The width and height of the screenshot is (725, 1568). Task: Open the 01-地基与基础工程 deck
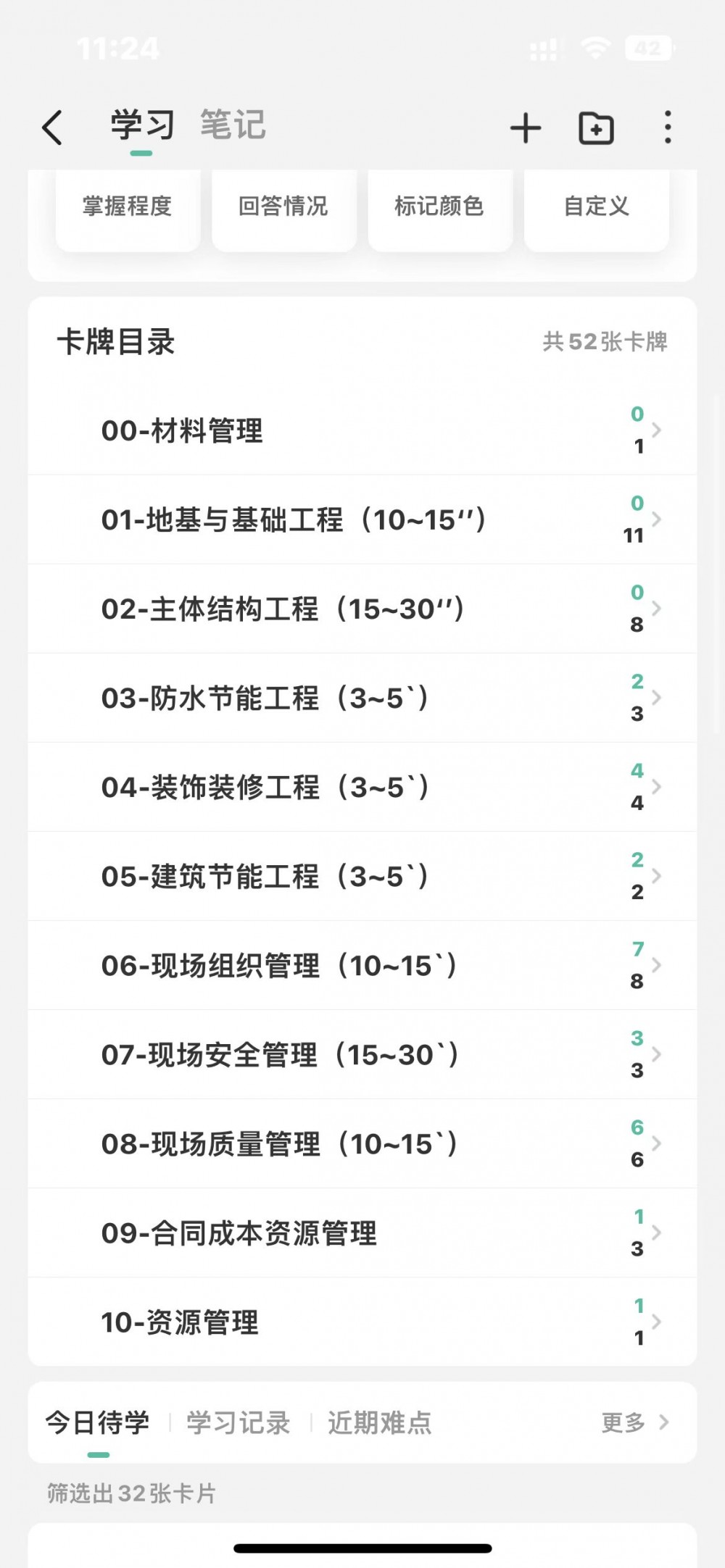tap(362, 520)
